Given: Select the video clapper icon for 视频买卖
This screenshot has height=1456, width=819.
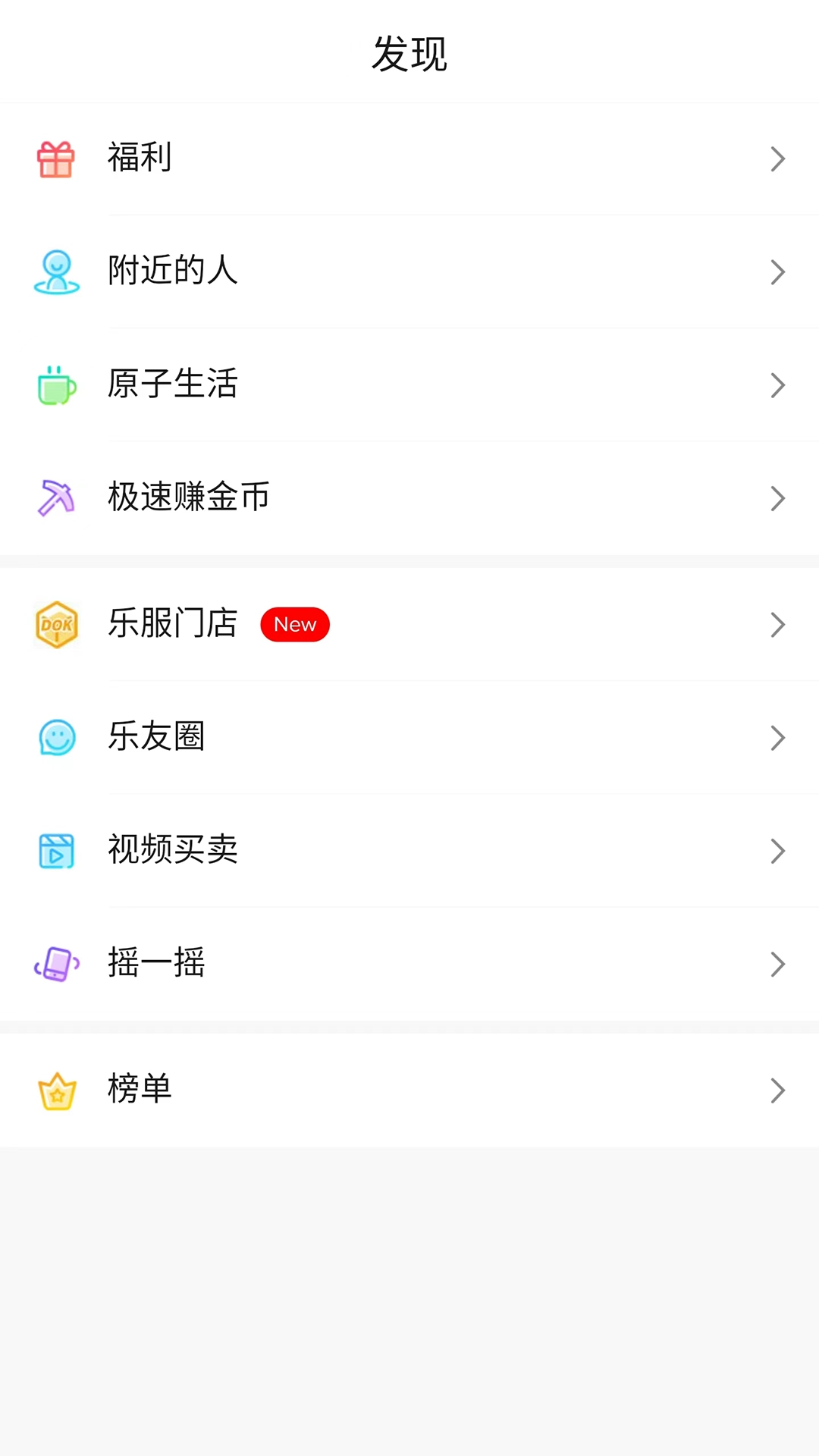Looking at the screenshot, I should [57, 850].
